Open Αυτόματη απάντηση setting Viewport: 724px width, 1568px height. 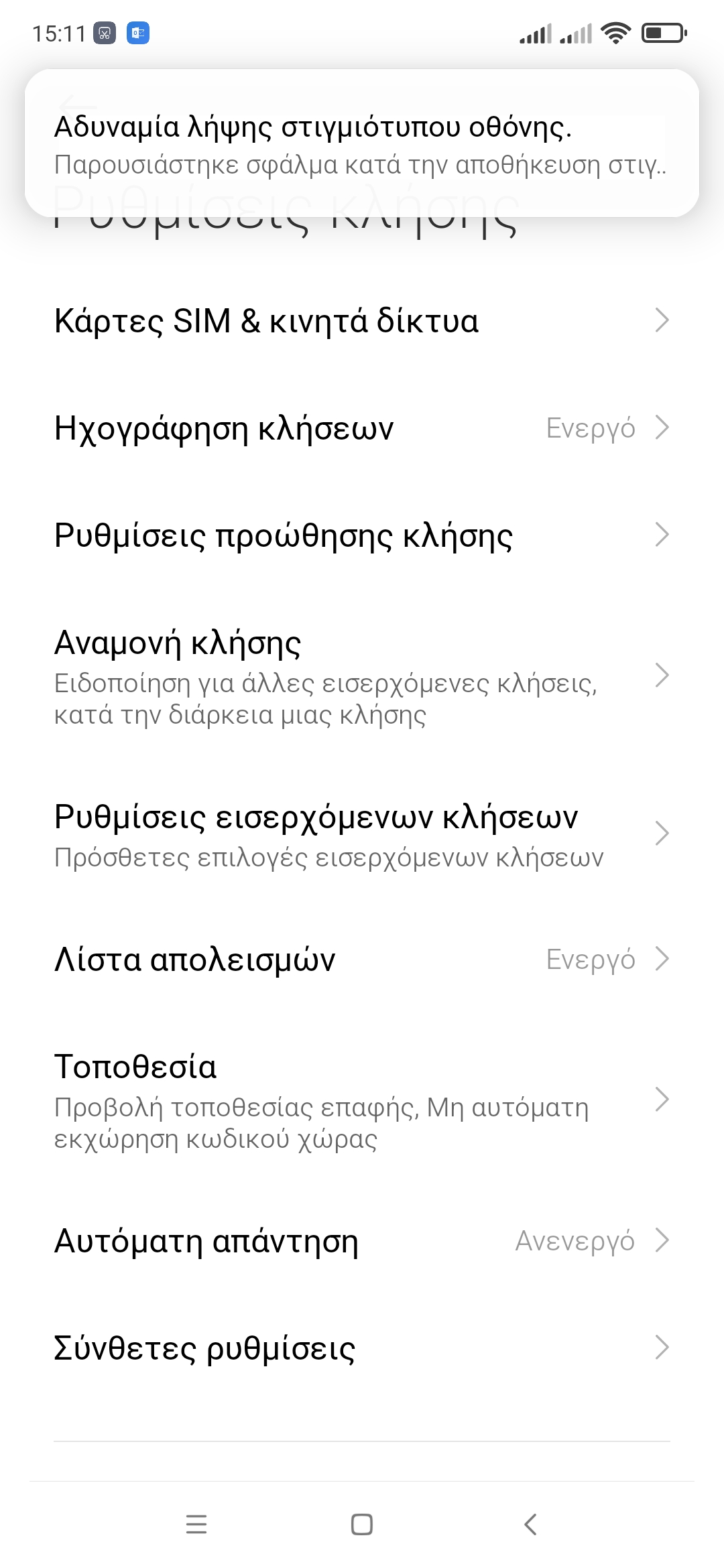point(362,1241)
